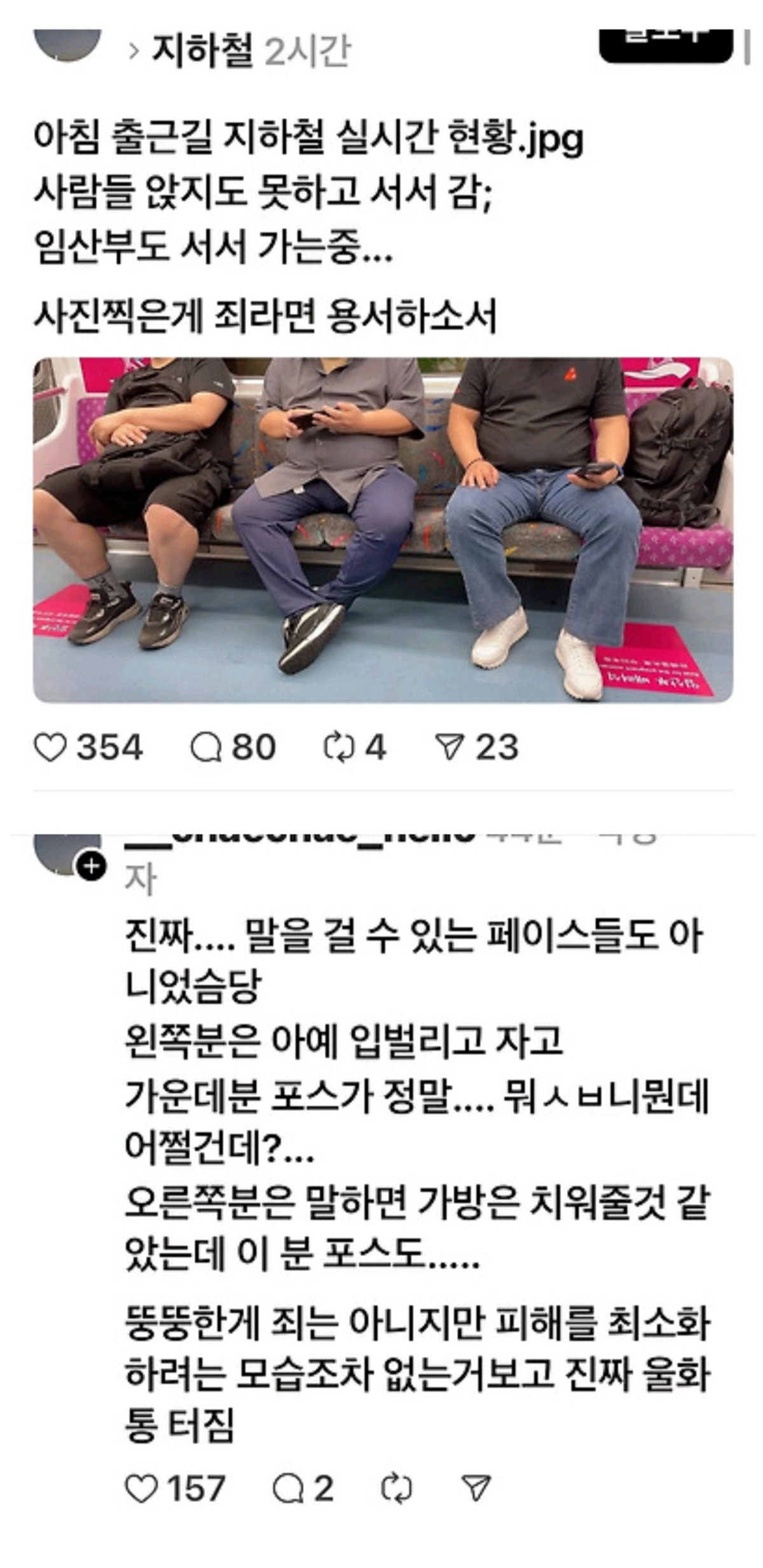The image size is (763, 1568).
Task: Like the reply with 157 likes
Action: pyautogui.click(x=141, y=1489)
